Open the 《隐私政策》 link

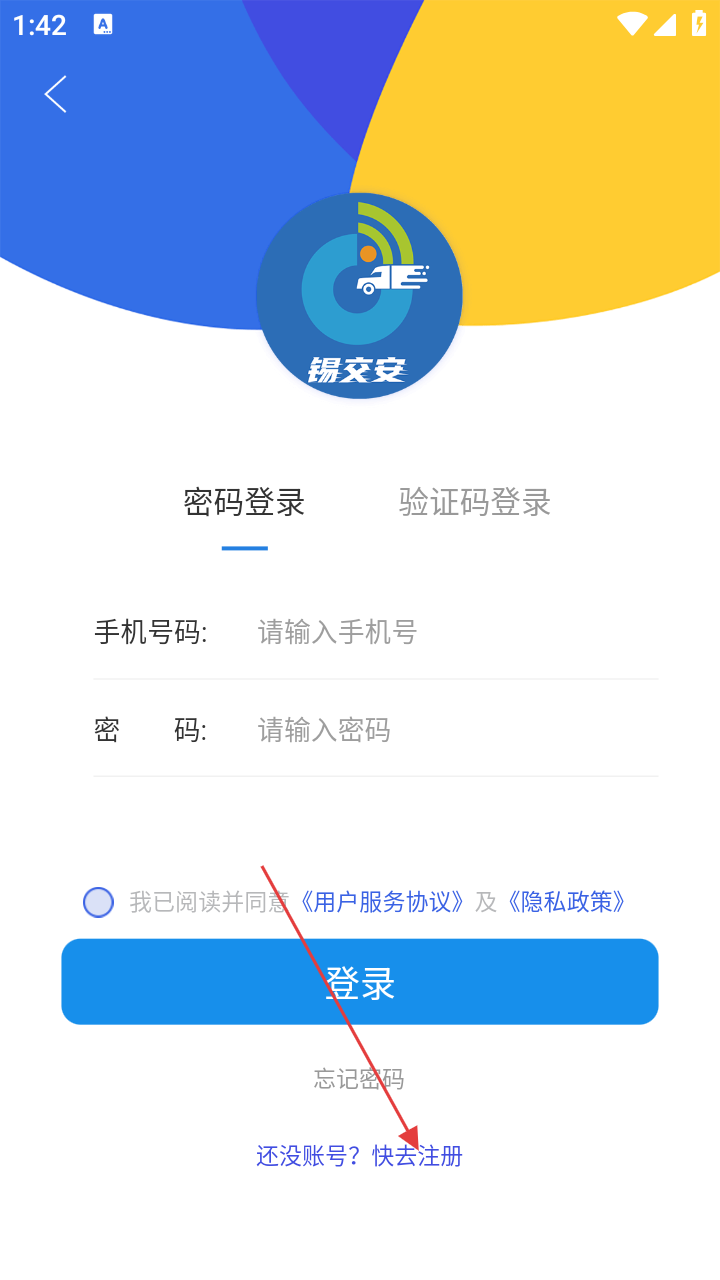pyautogui.click(x=566, y=902)
